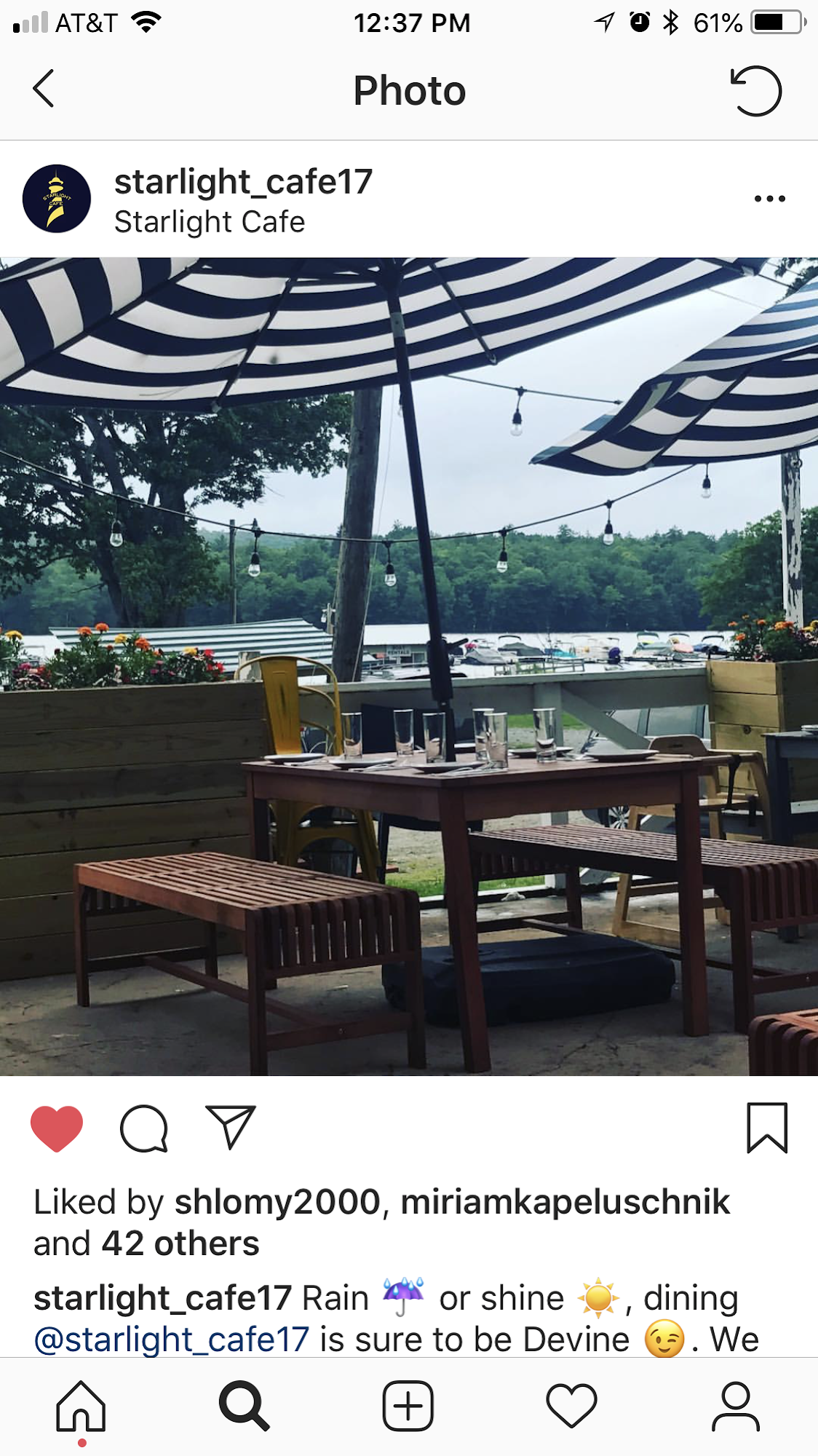Switch to the Profile tab
This screenshot has width=818, height=1456.
736,1406
